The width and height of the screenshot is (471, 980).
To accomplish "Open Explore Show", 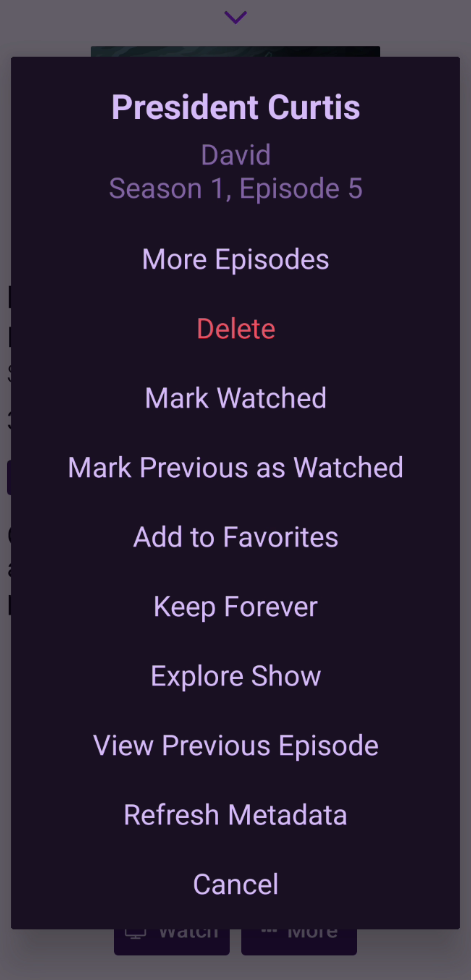I will click(236, 676).
